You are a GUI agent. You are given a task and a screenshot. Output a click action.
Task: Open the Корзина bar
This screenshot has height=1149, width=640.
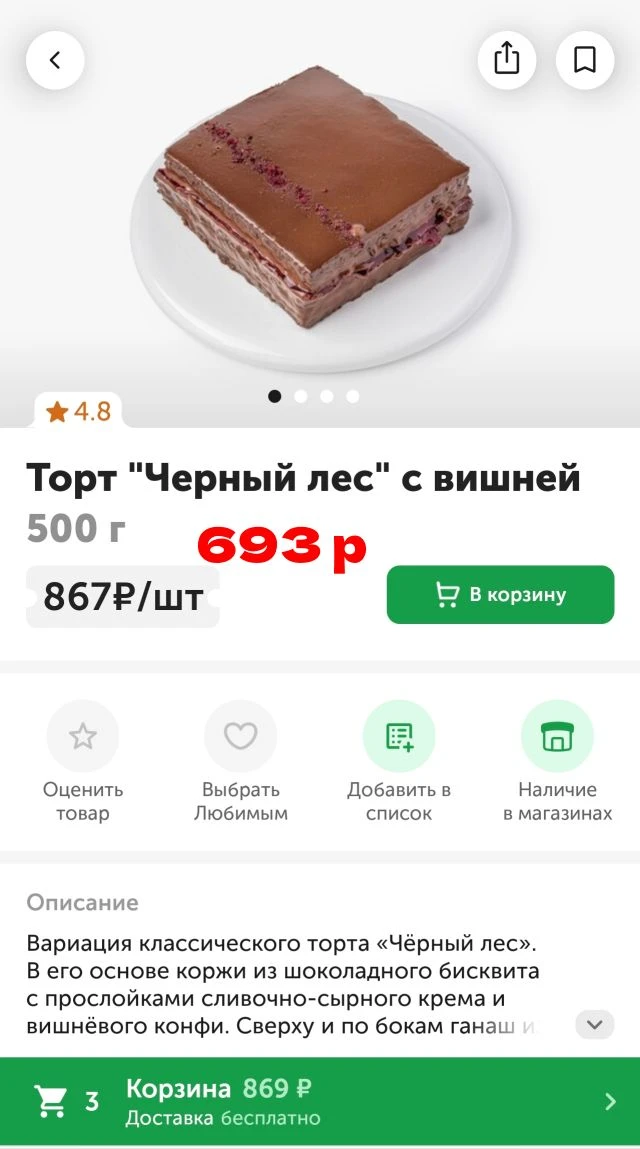pyautogui.click(x=320, y=1101)
